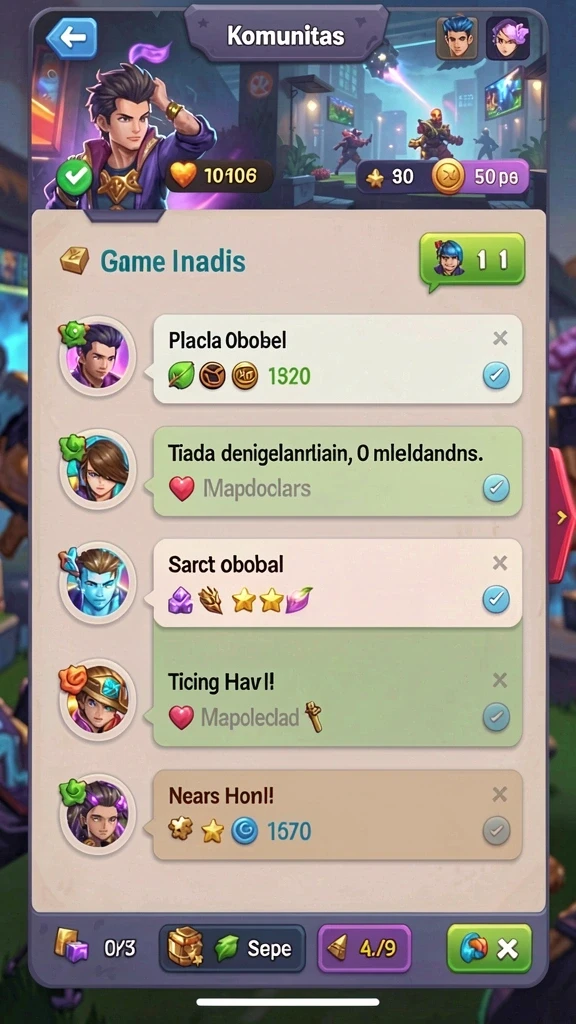Screen dimensions: 576x1024
Task: Dismiss the Placla Obobel entry
Action: (x=500, y=338)
